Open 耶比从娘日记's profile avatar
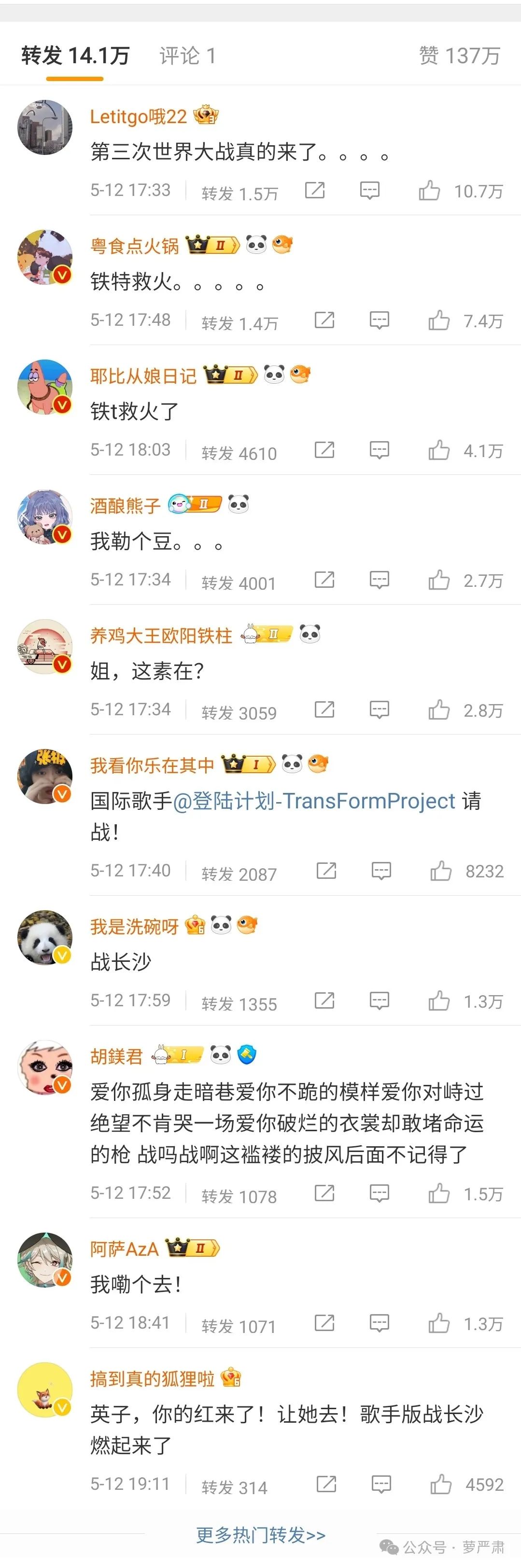 pos(44,387)
